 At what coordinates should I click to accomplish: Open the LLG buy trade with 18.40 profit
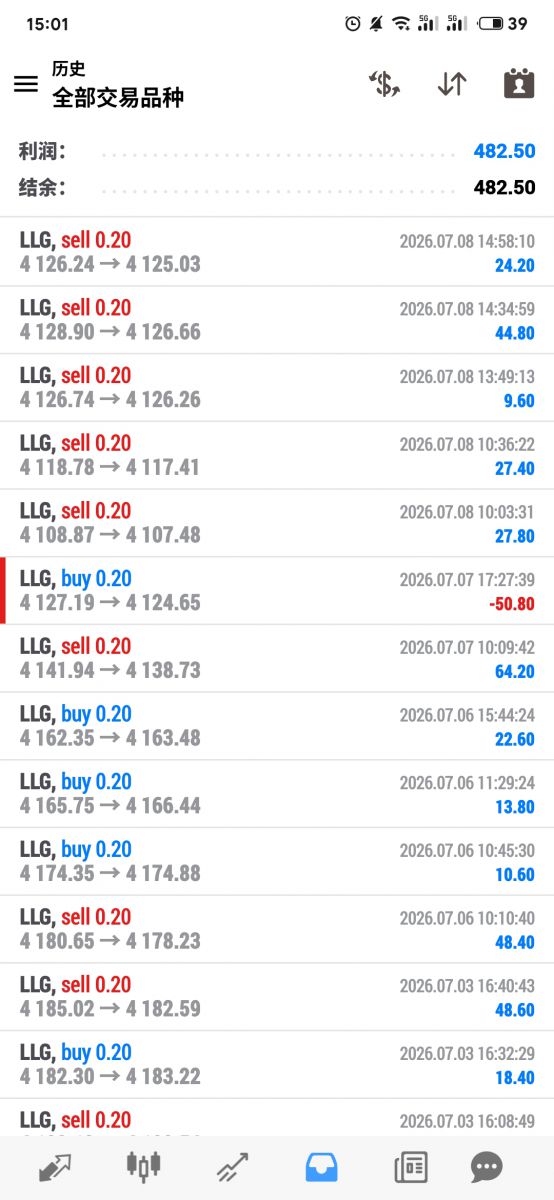point(277,1065)
